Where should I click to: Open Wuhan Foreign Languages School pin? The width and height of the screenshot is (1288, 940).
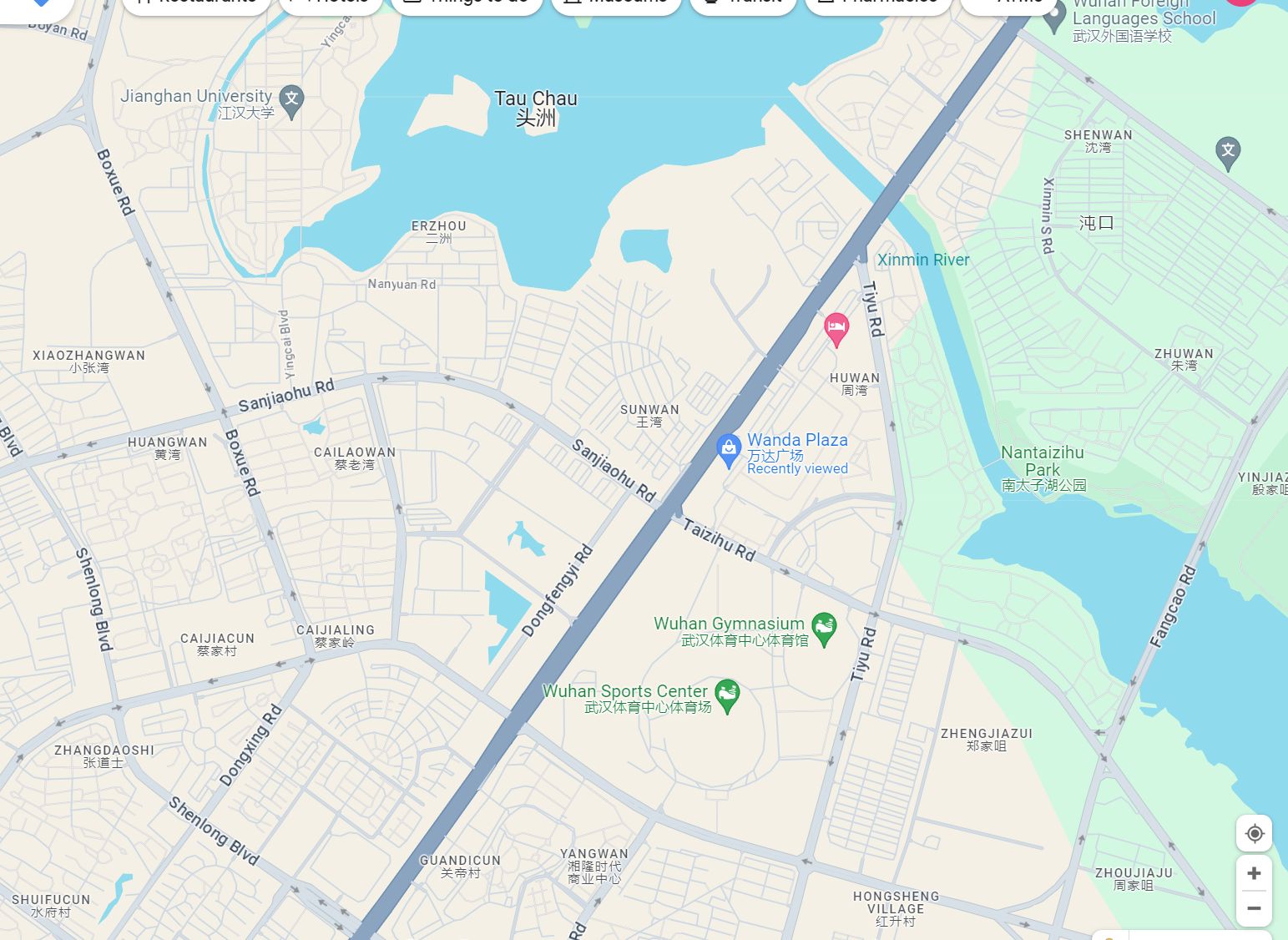1055,17
